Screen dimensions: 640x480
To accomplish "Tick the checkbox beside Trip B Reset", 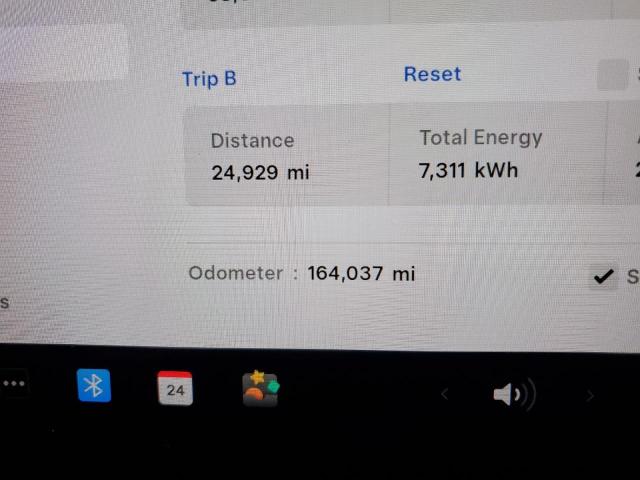I will (x=611, y=75).
